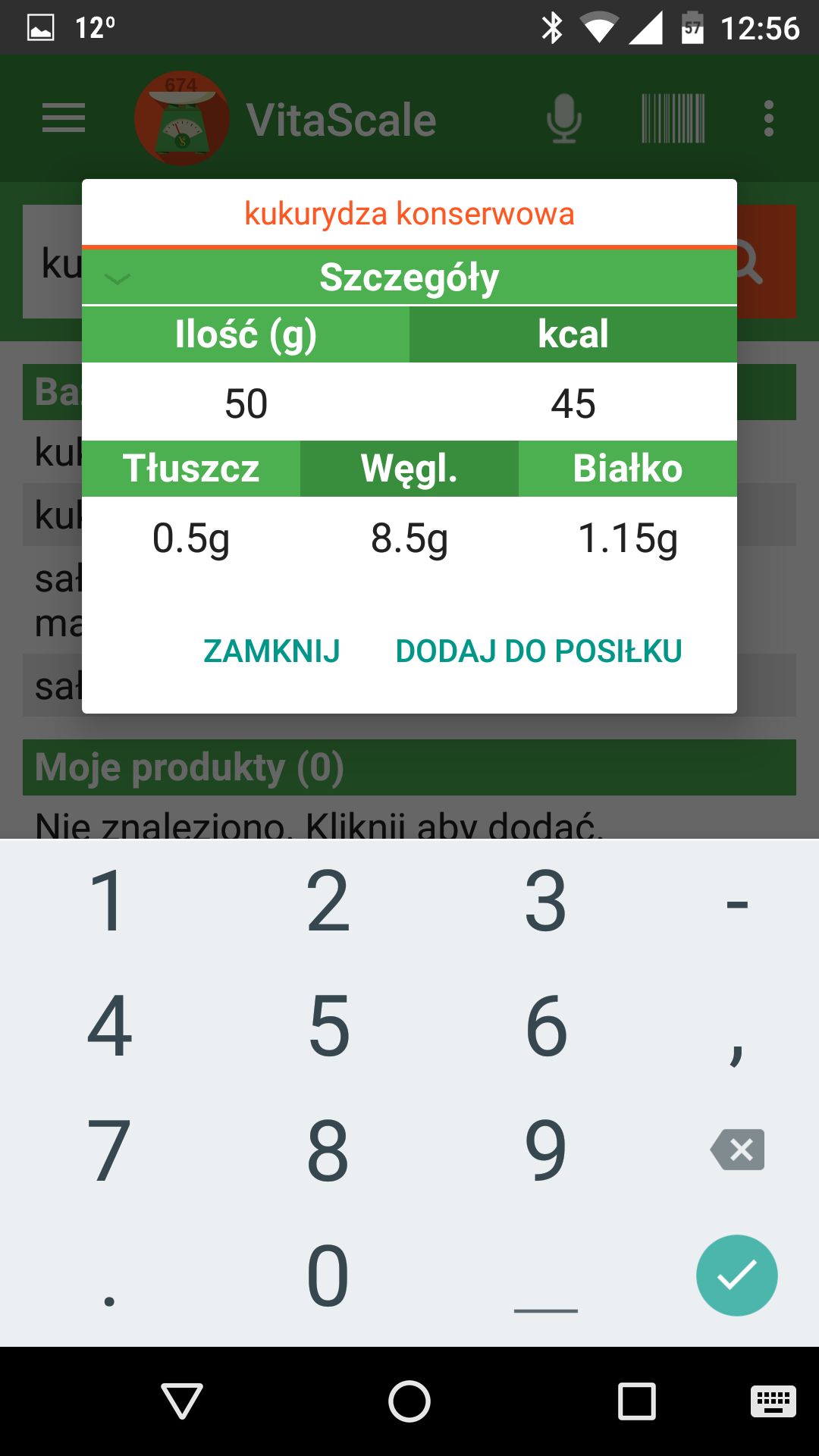Tap ZAMKNIJ to close the dialog

pyautogui.click(x=271, y=651)
